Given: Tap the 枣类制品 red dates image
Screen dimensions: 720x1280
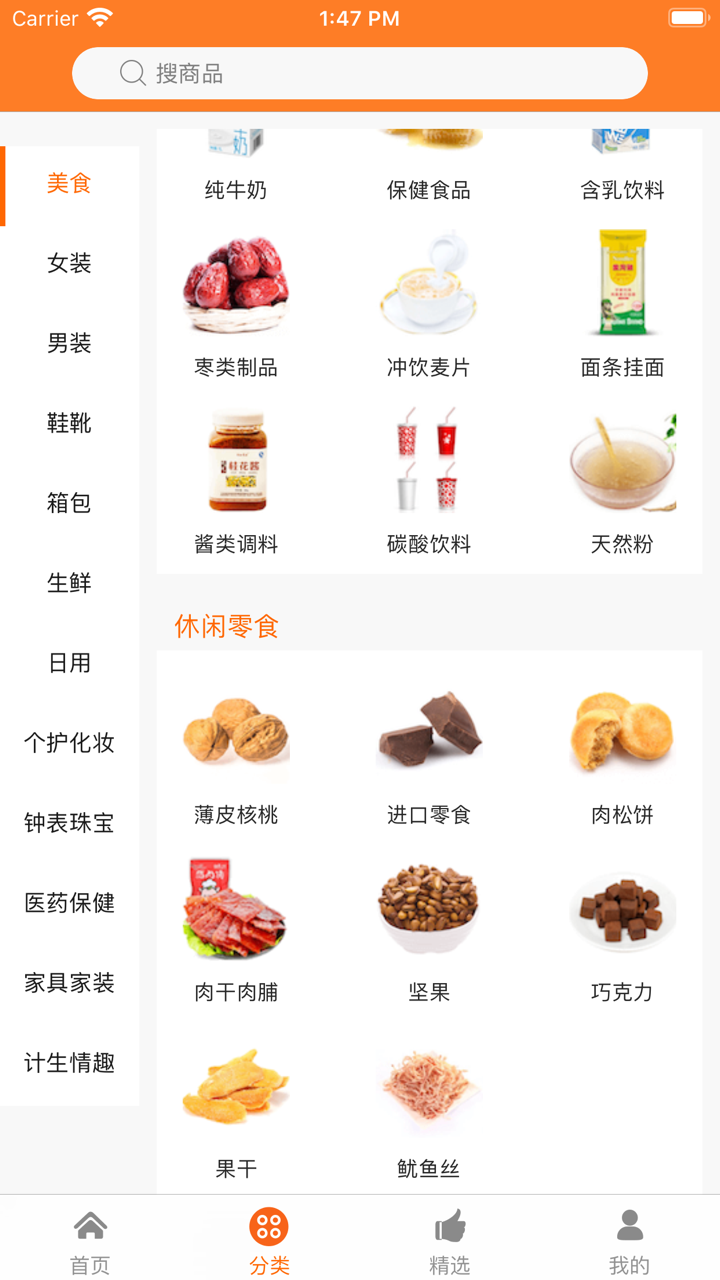Looking at the screenshot, I should tap(234, 283).
